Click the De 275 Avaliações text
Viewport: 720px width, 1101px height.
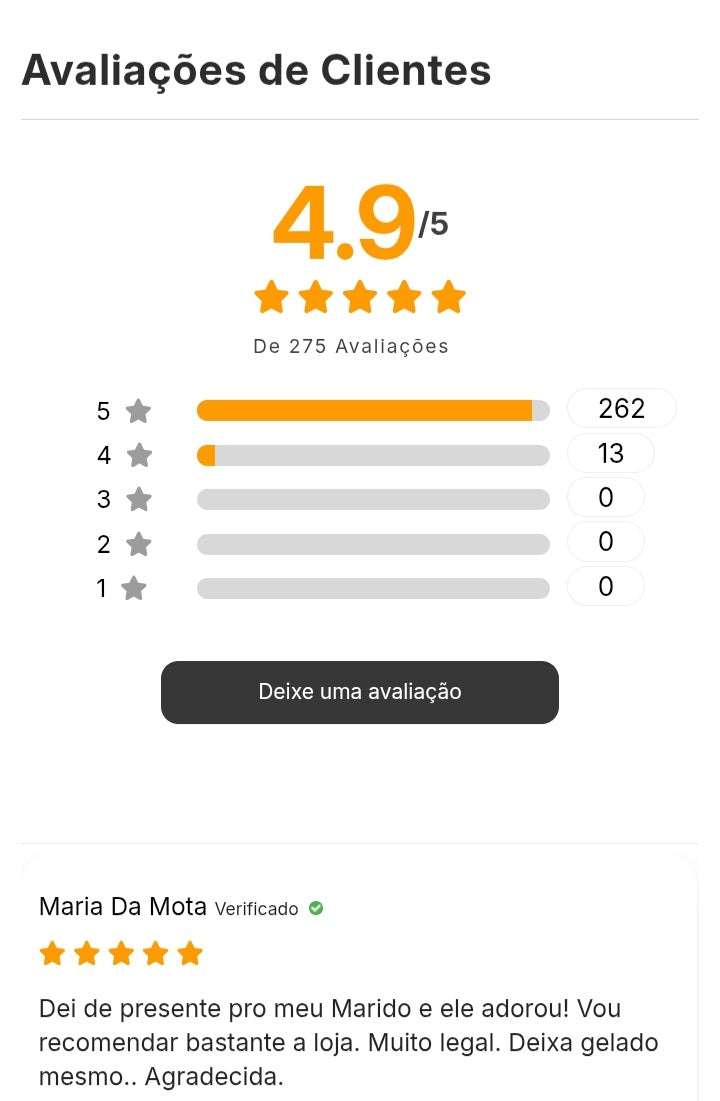pos(351,346)
